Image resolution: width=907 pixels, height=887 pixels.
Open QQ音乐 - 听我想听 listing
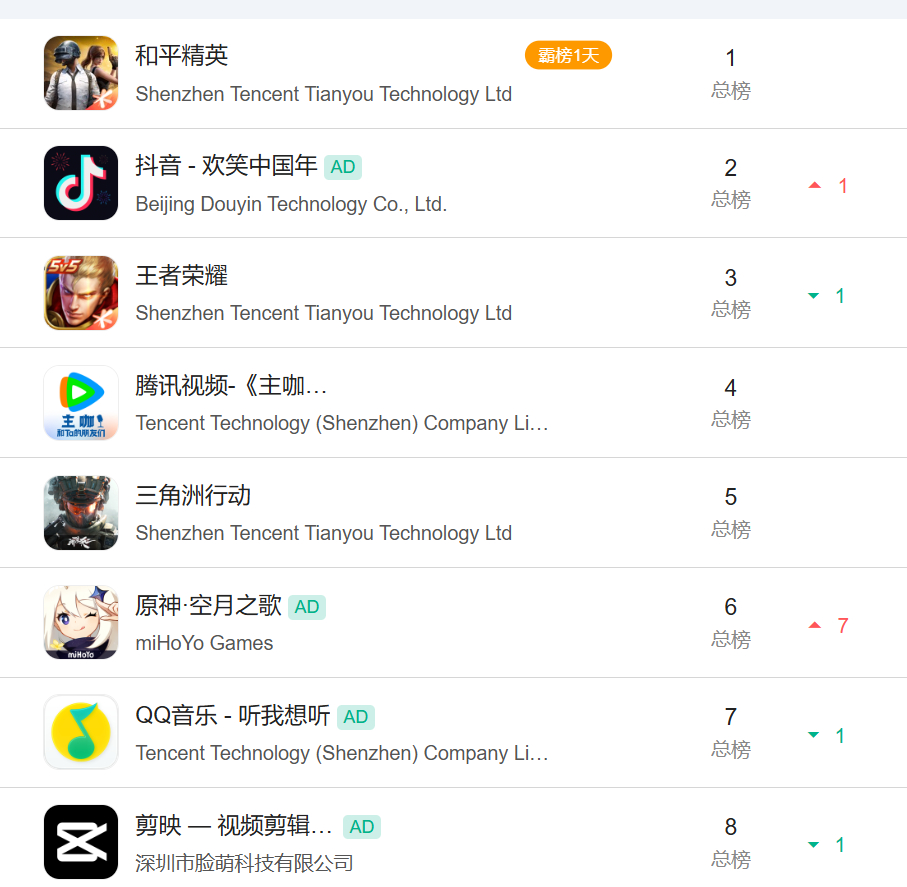click(454, 733)
